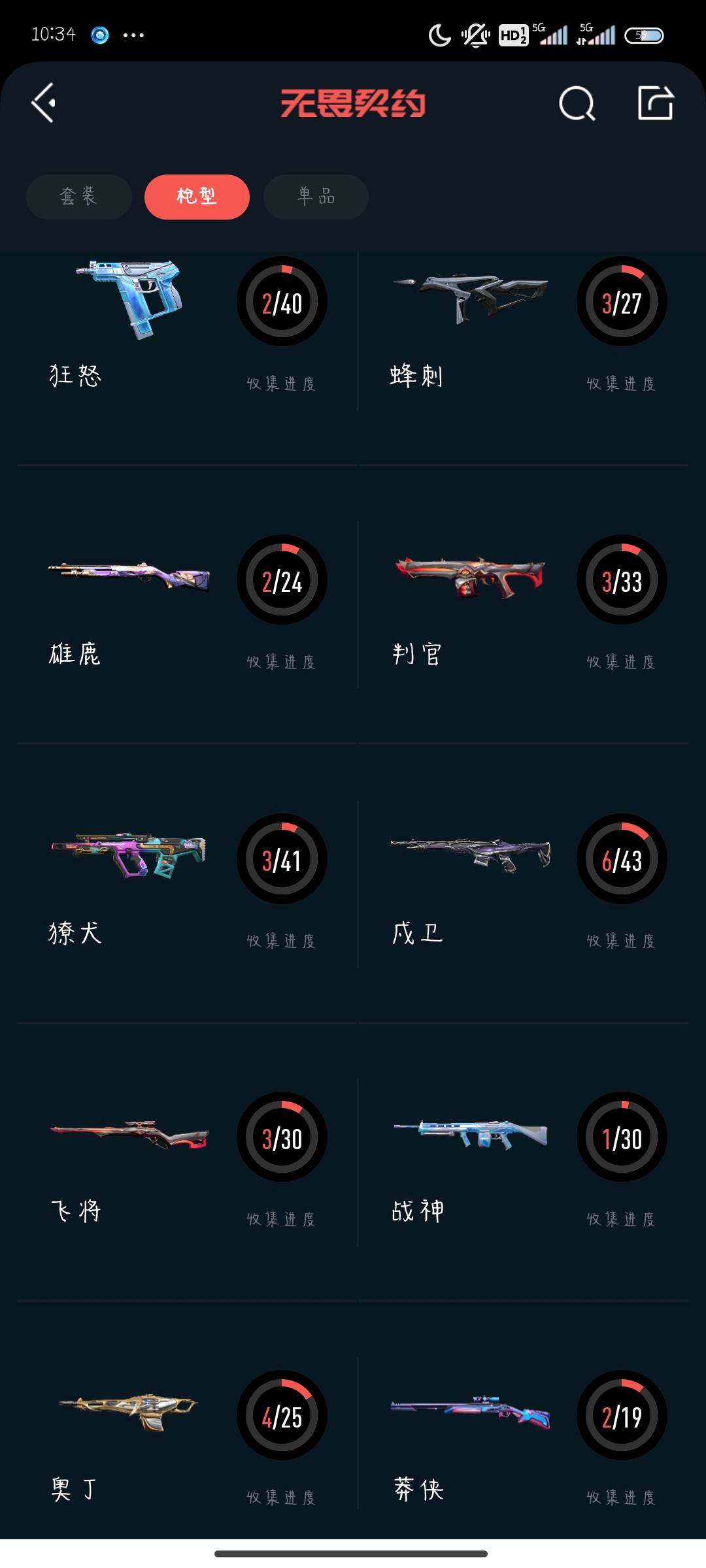
Task: Select the 戍卫 weapon card
Action: tap(526, 883)
